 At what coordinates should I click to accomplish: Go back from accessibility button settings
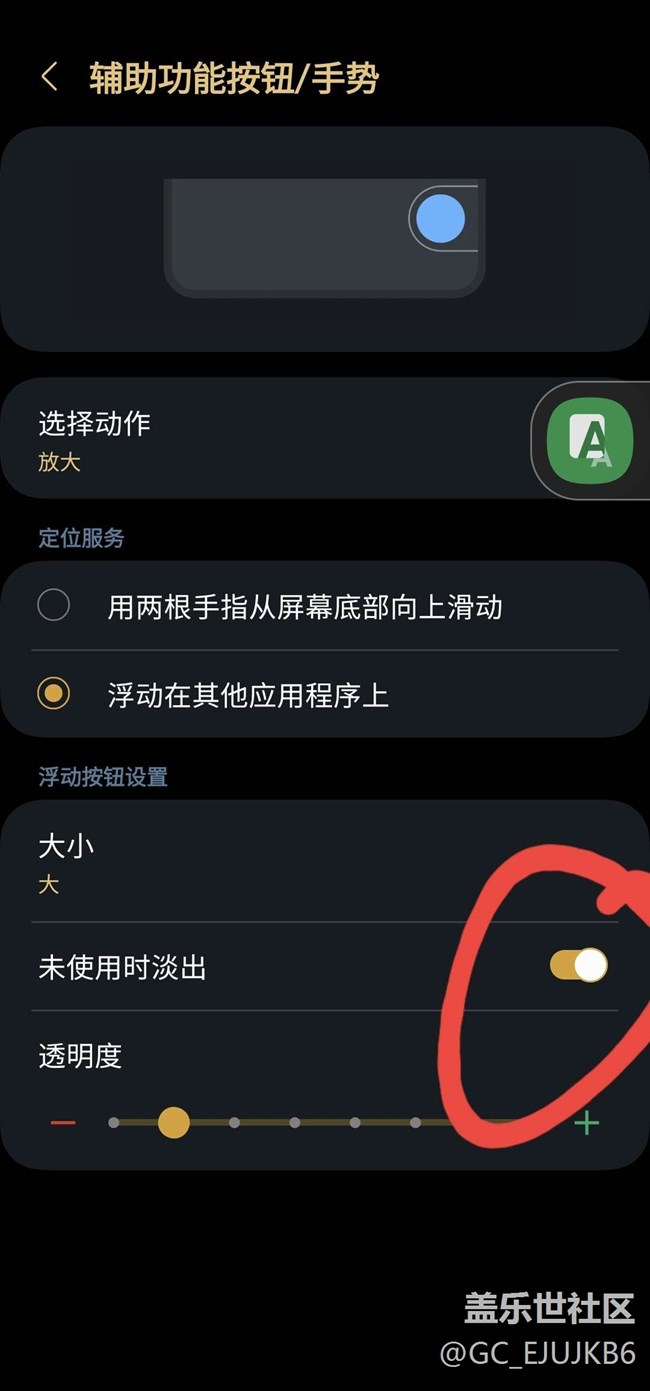pos(49,77)
